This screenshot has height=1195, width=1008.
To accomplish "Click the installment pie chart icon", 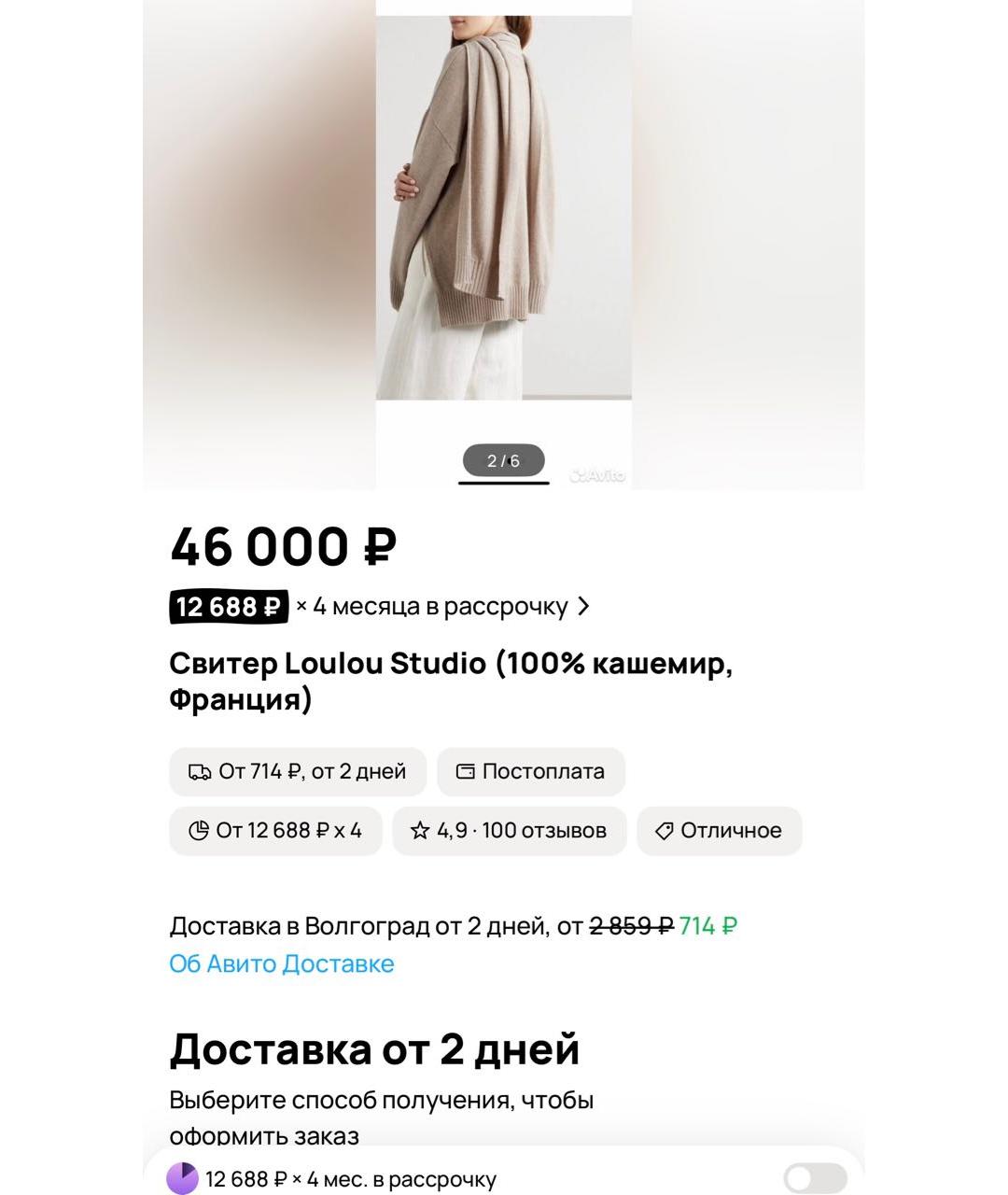I will click(x=198, y=830).
